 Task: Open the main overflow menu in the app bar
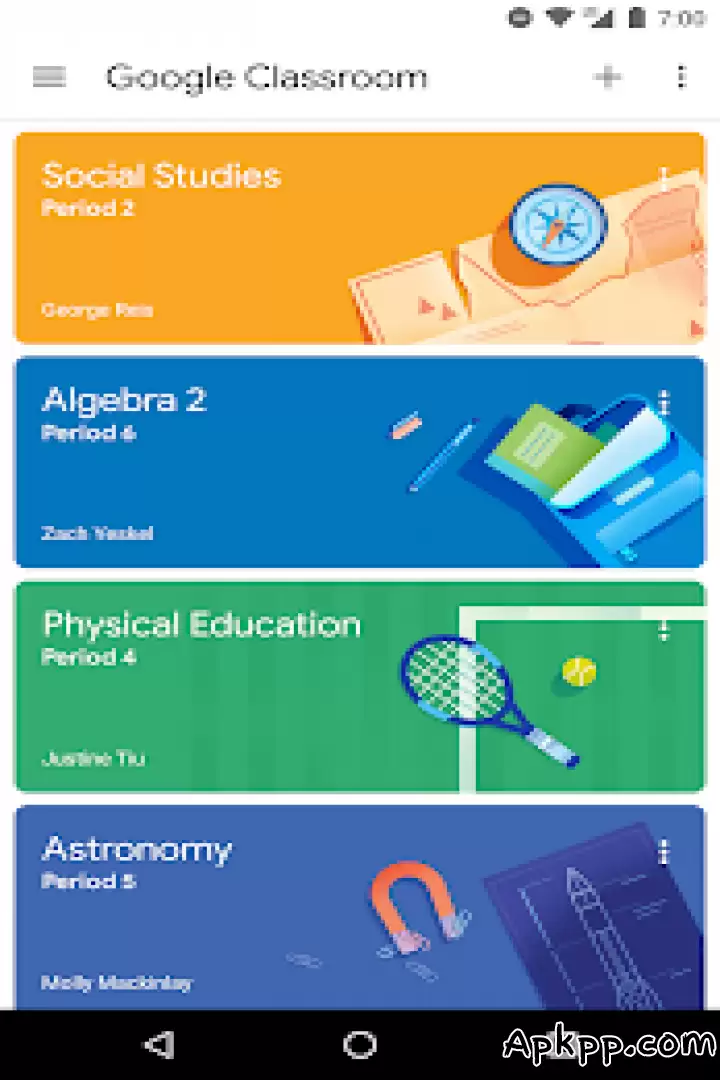tap(682, 77)
